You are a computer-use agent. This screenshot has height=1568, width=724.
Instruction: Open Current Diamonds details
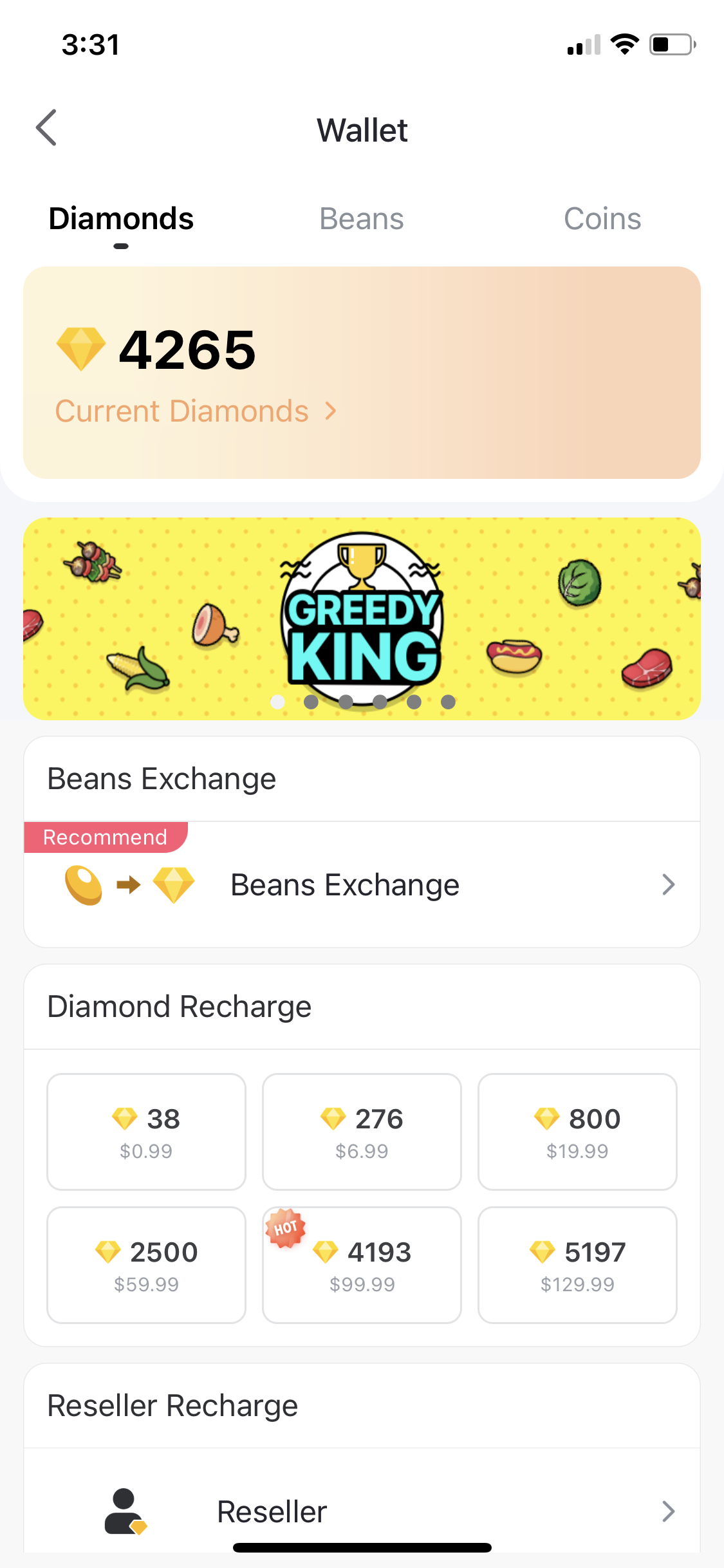point(195,411)
